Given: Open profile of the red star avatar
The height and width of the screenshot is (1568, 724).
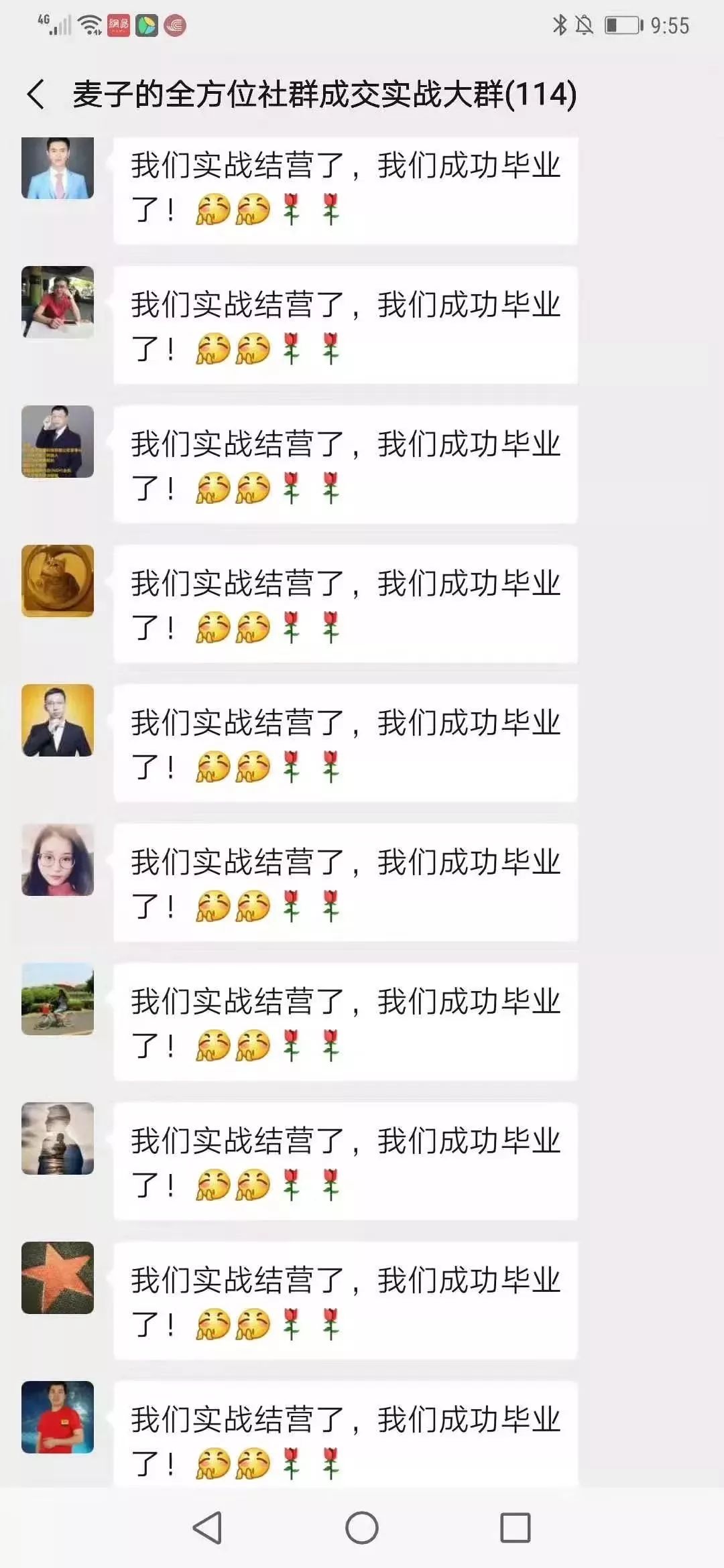Looking at the screenshot, I should 58,1278.
